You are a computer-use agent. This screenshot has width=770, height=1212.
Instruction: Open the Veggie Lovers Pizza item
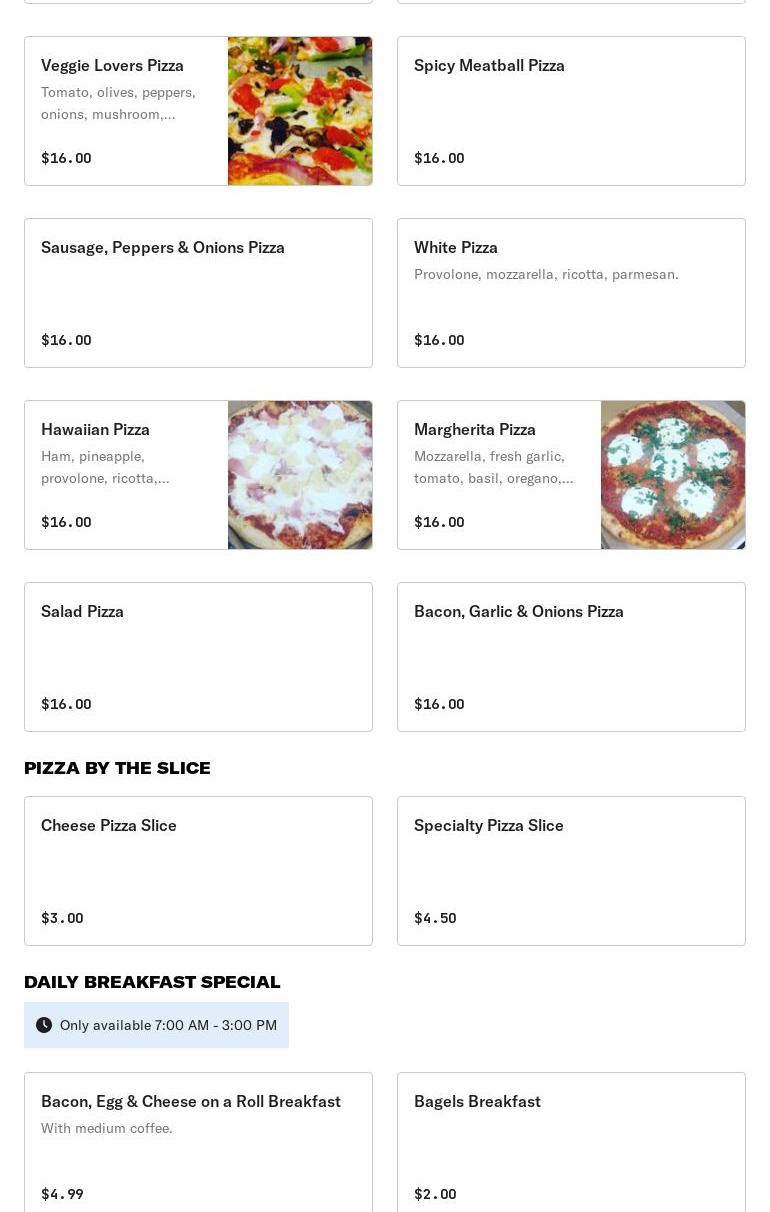coord(198,111)
